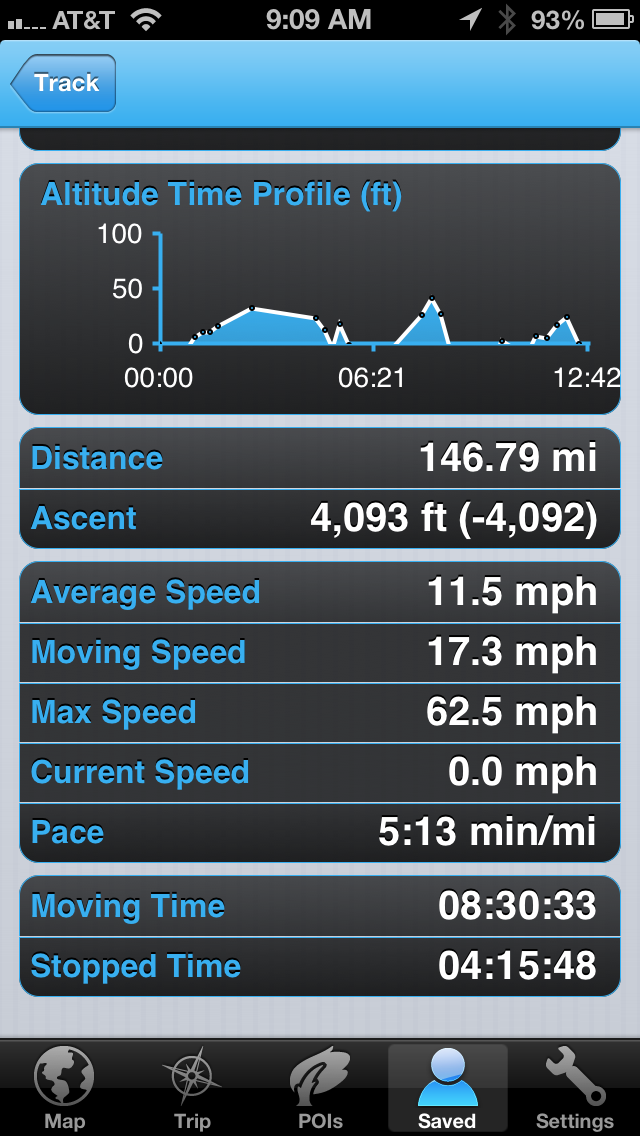Open the Settings tab
This screenshot has width=640, height=1136.
pyautogui.click(x=575, y=1089)
